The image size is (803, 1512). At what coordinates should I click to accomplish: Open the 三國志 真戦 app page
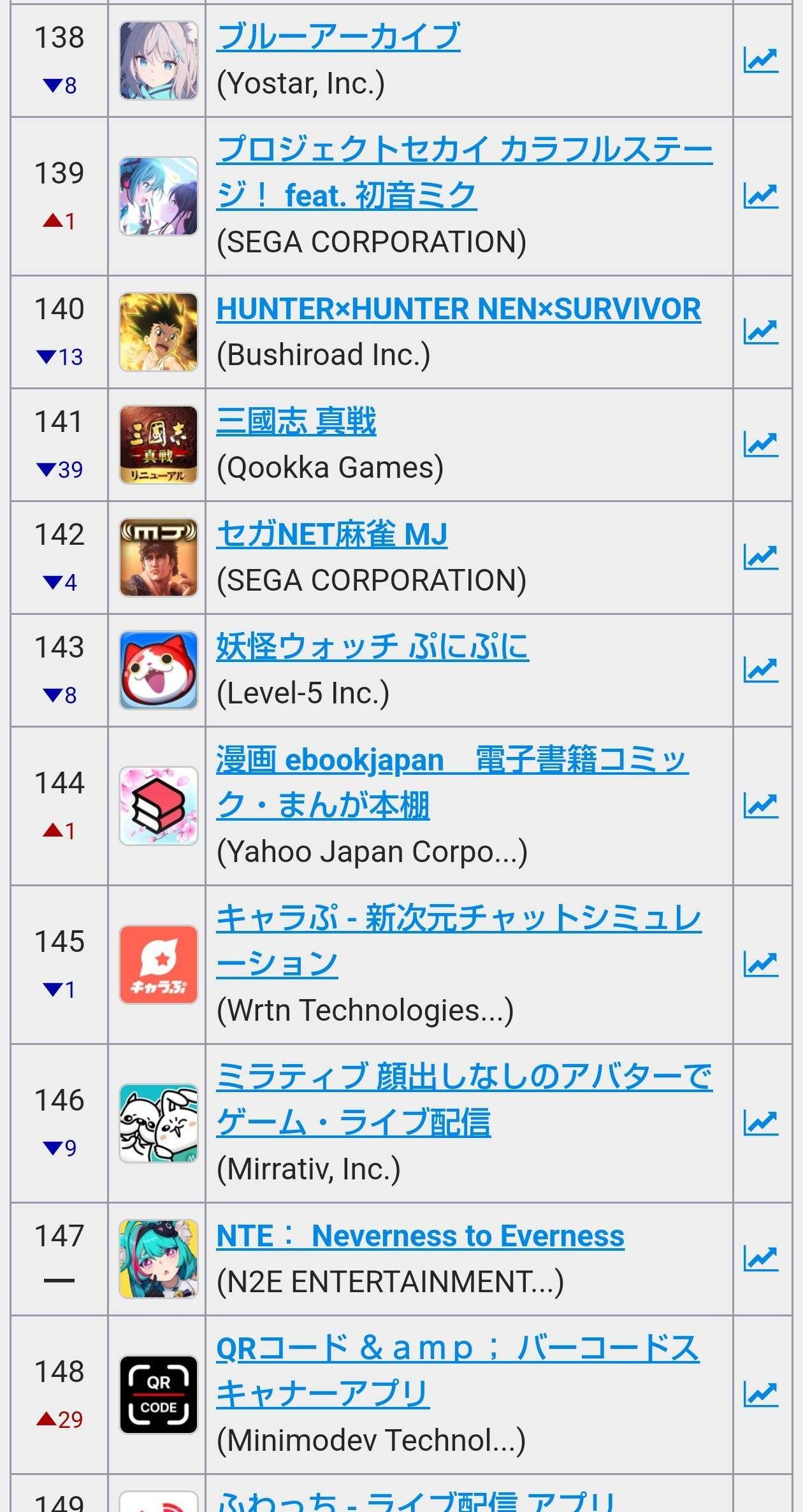coord(296,422)
